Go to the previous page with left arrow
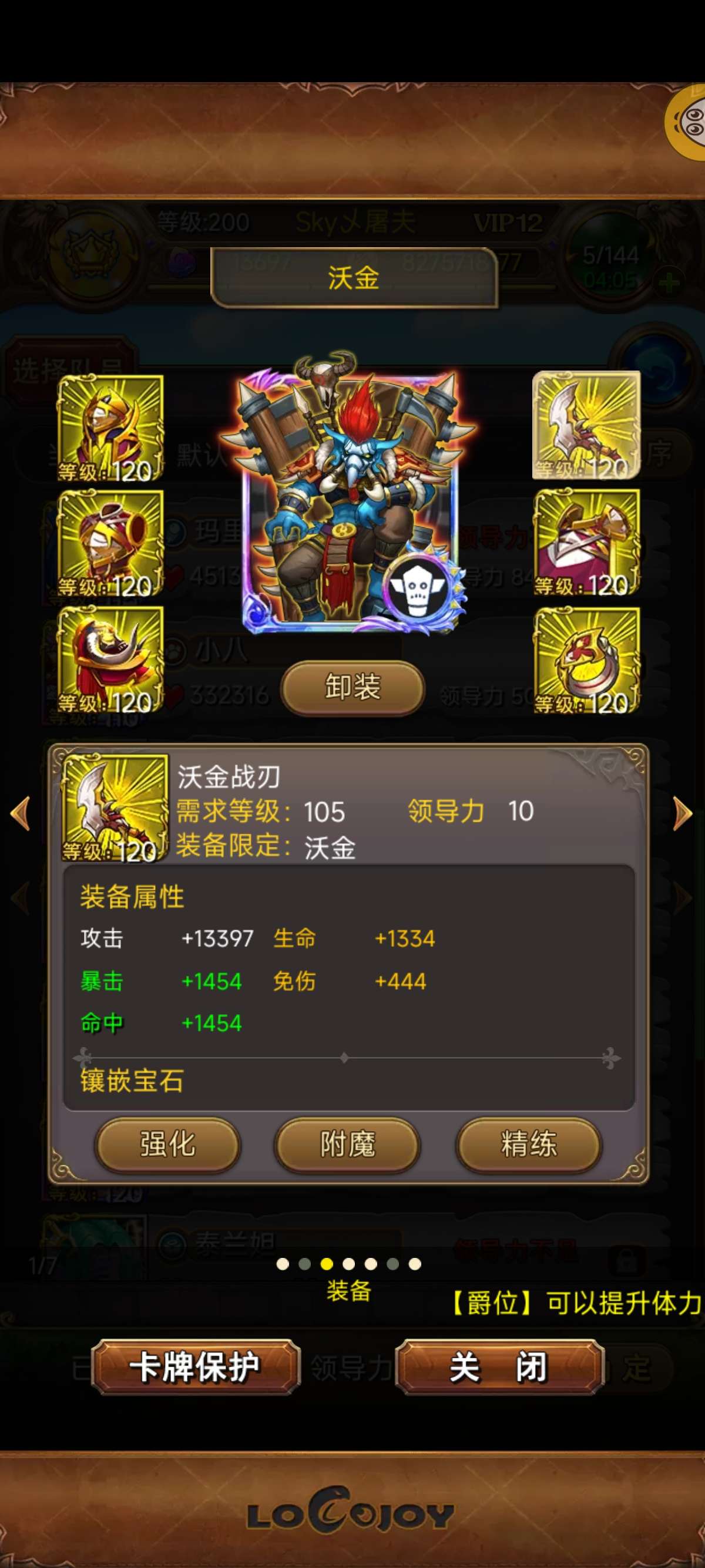 [21, 813]
